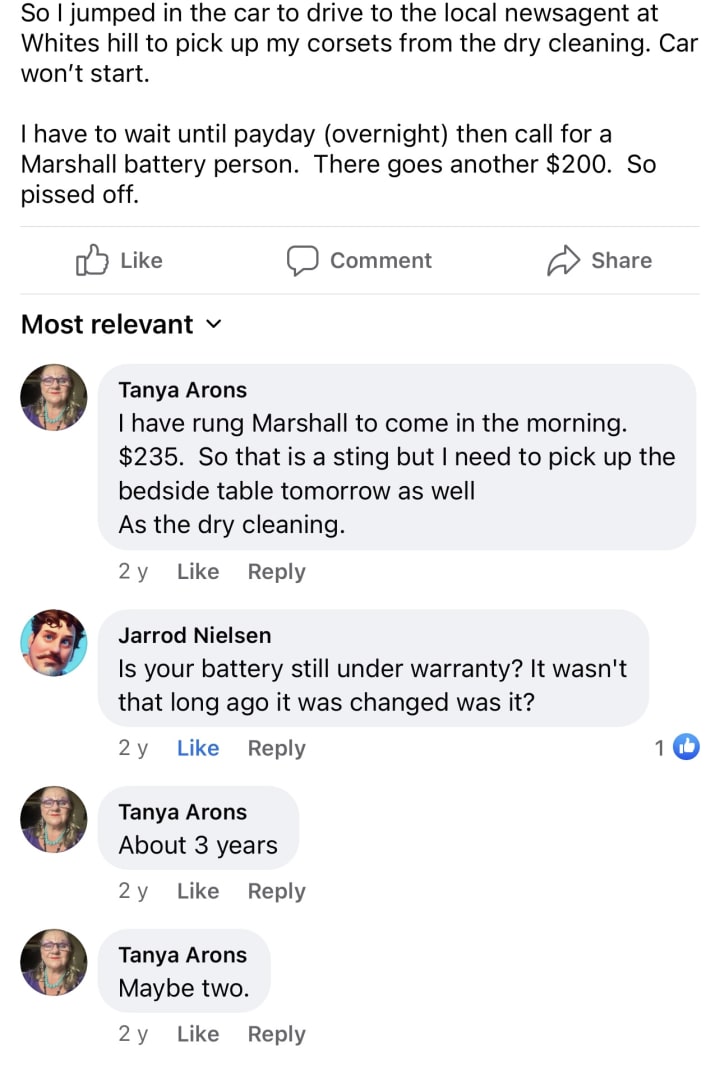Viewport: 720px width, 1065px height.
Task: Like Jarrod Nielsen's warranty comment
Action: click(x=197, y=748)
